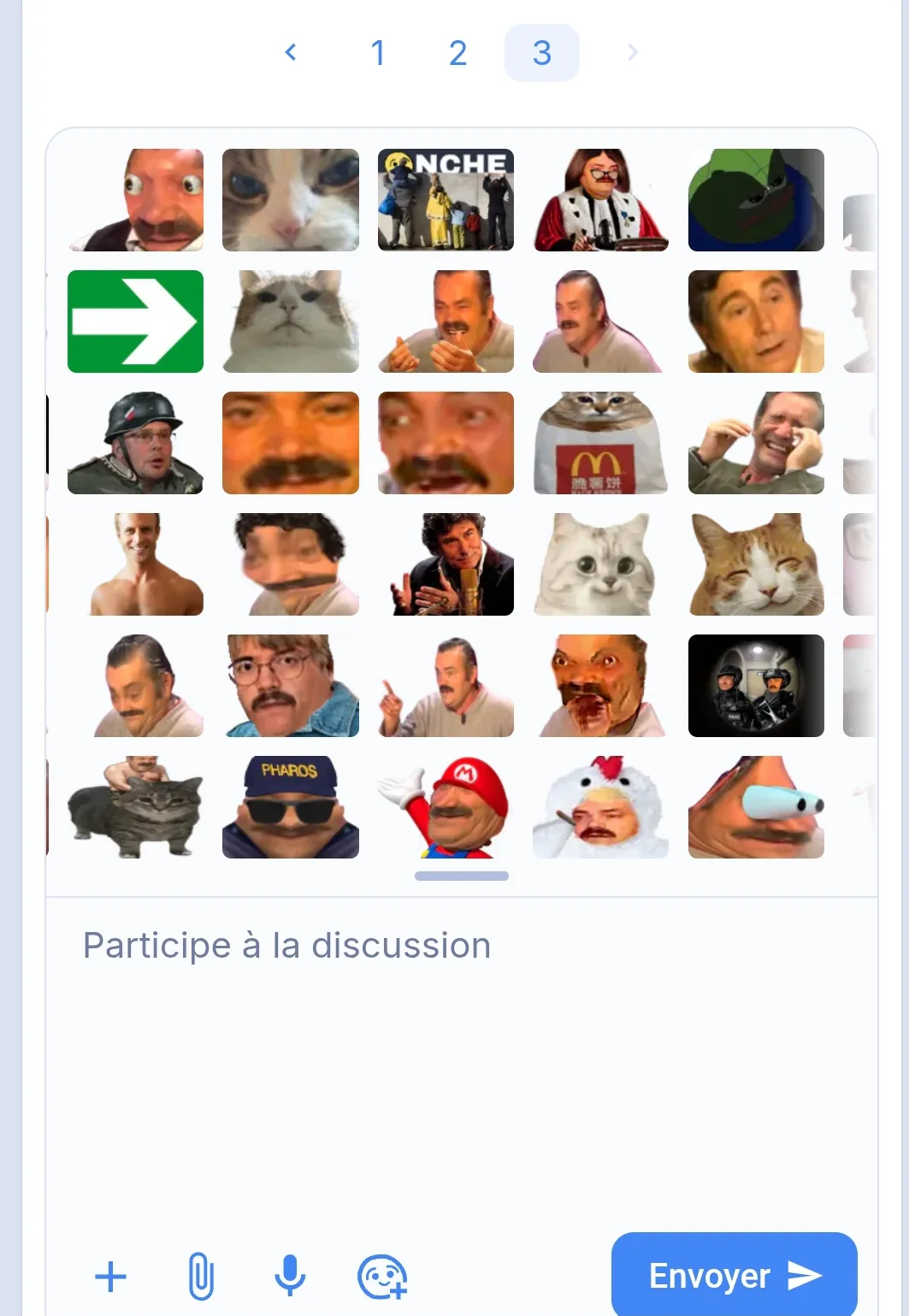909x1316 pixels.
Task: Open page 1 of the discussion
Action: [x=378, y=53]
